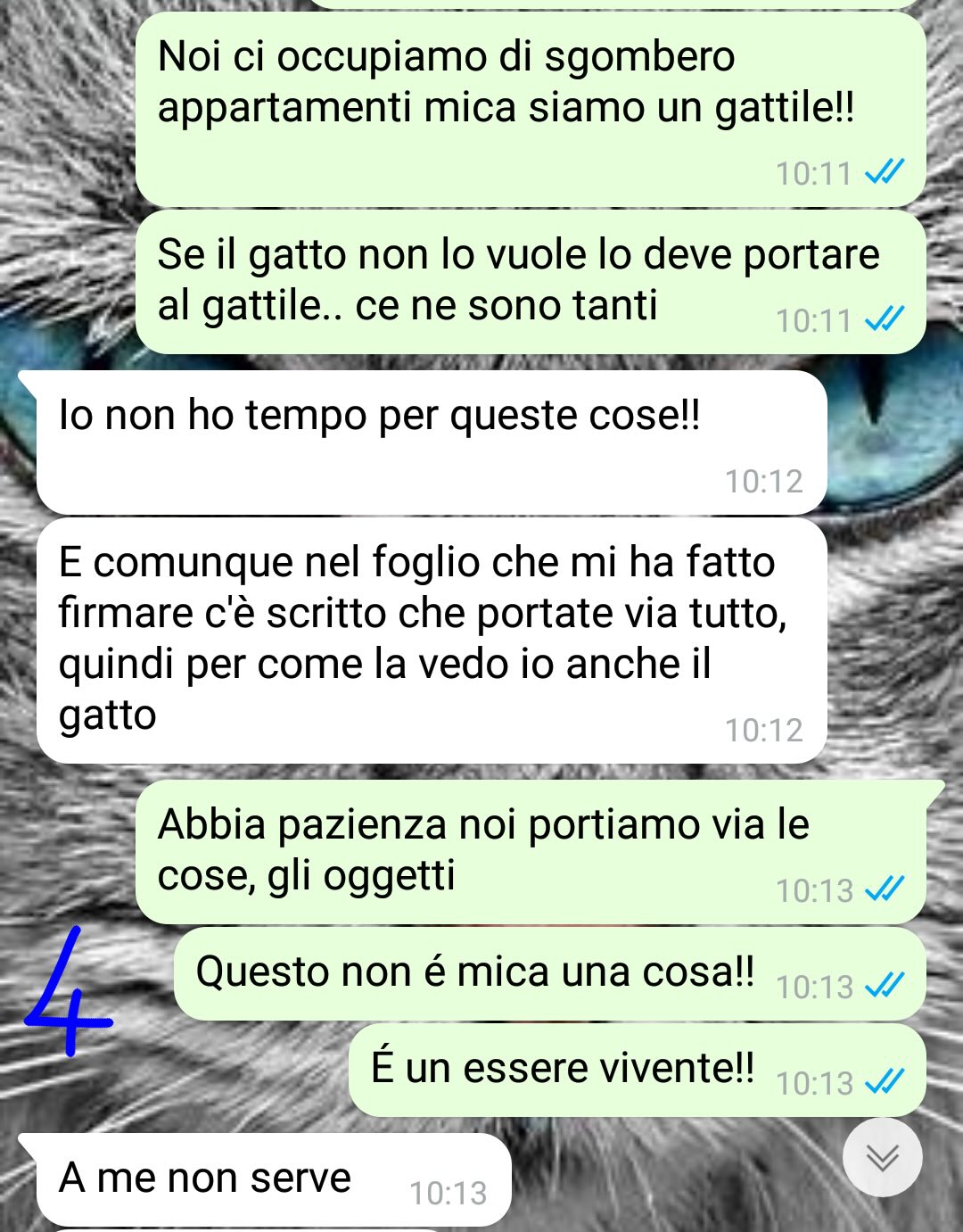Jump to the latest messages with the down-arrow button
963x1232 pixels.
click(x=882, y=1157)
